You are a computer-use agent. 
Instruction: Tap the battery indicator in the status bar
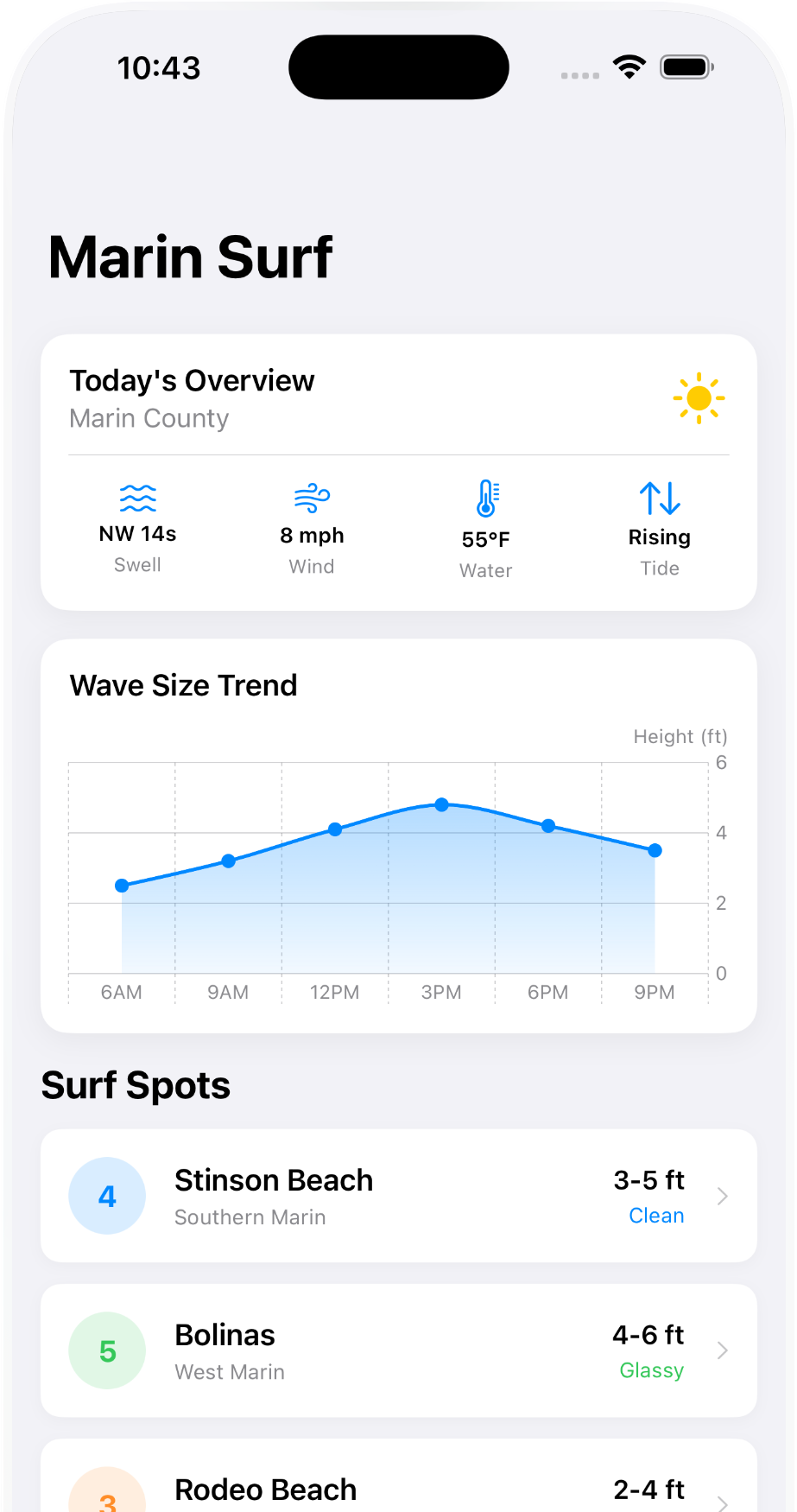pos(685,66)
